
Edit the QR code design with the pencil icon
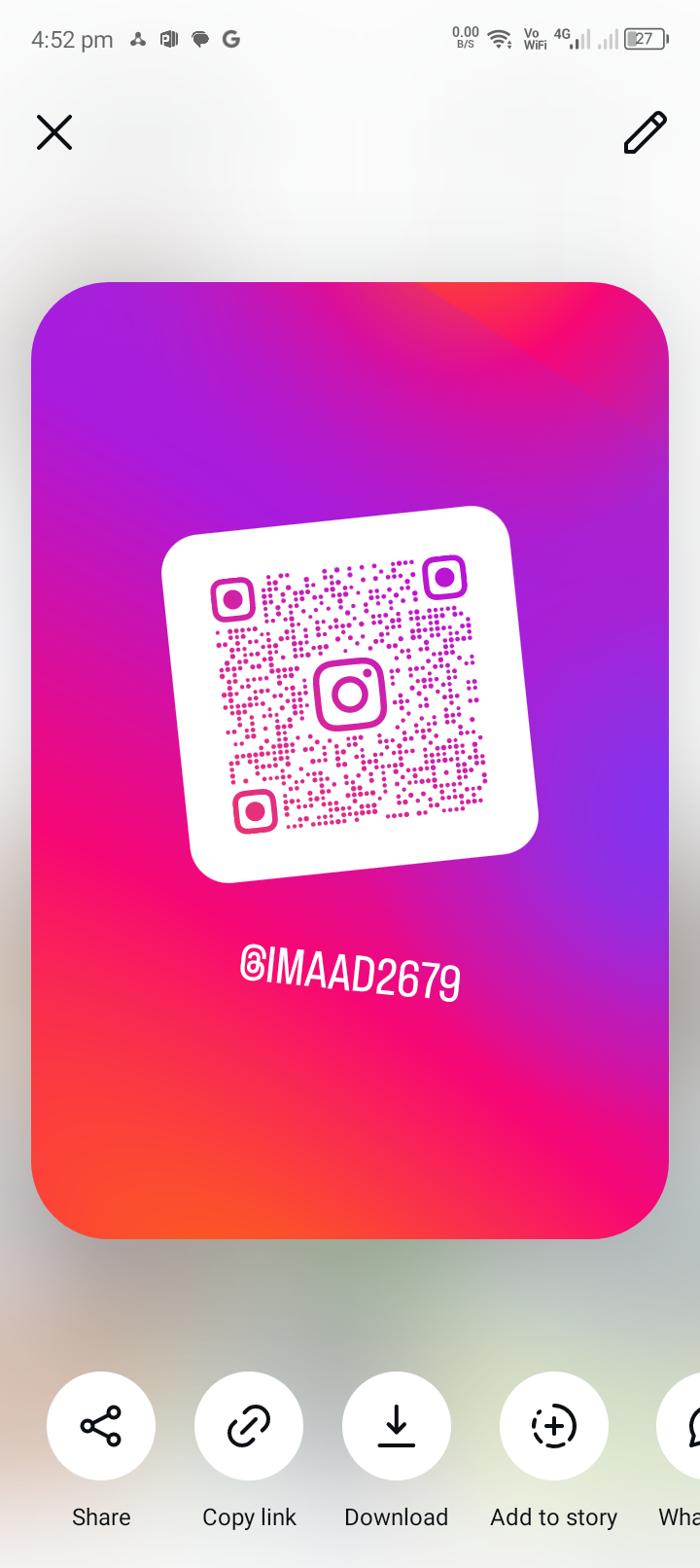click(645, 132)
